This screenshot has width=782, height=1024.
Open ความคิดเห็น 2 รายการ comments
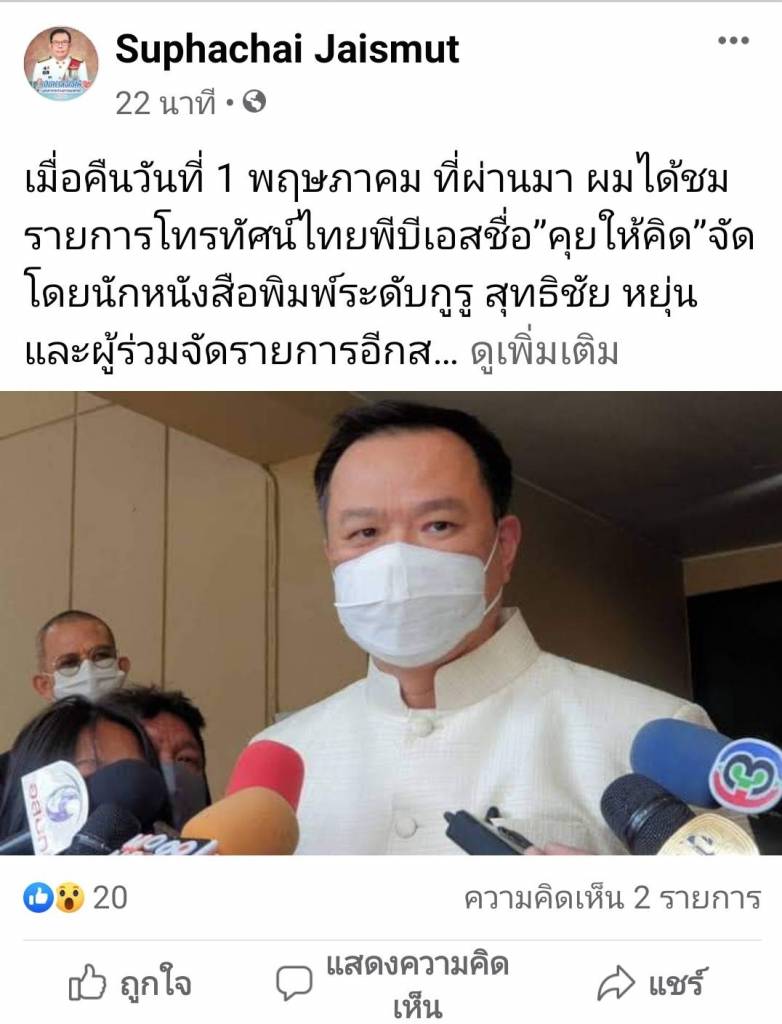(612, 898)
